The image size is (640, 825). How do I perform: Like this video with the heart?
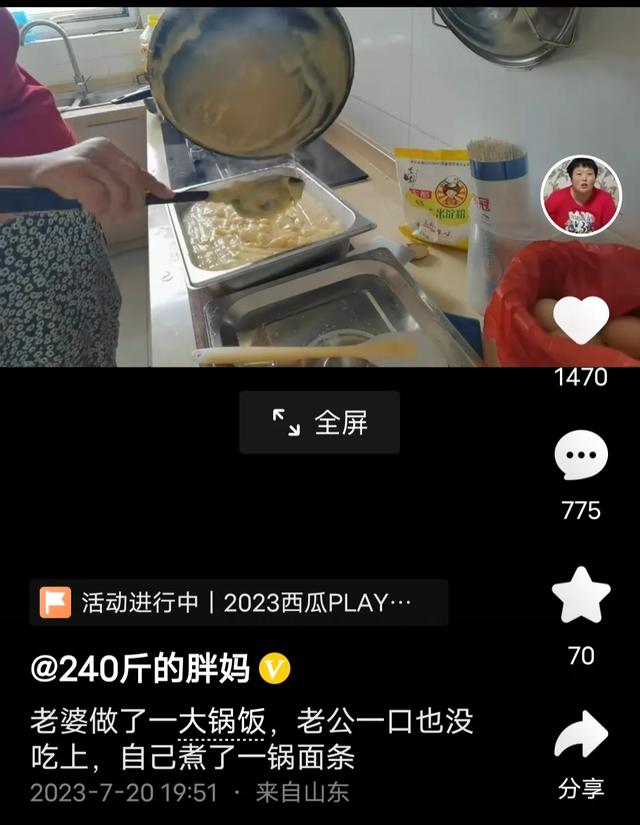[581, 321]
